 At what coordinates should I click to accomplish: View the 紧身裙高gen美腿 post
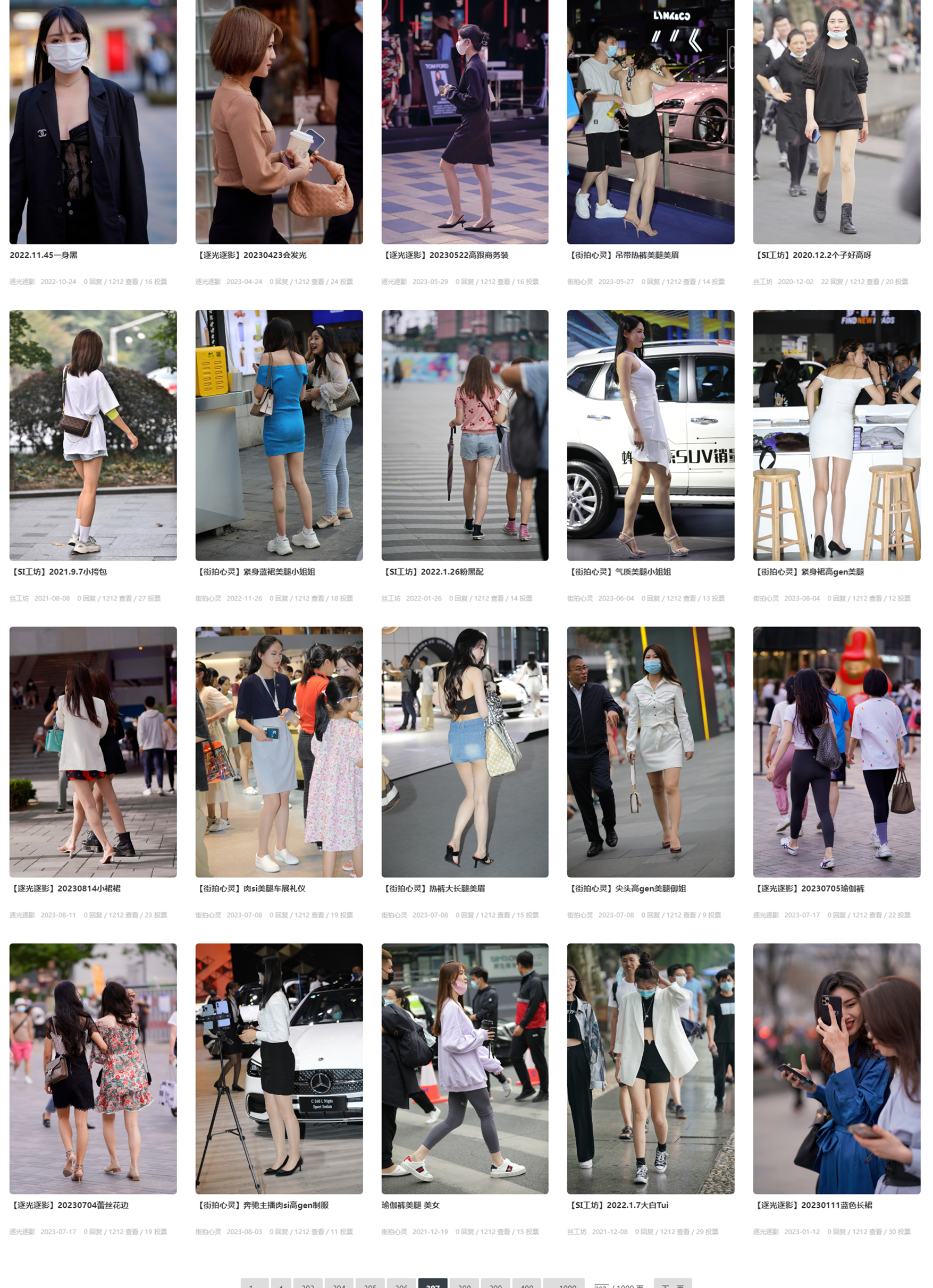[x=809, y=571]
